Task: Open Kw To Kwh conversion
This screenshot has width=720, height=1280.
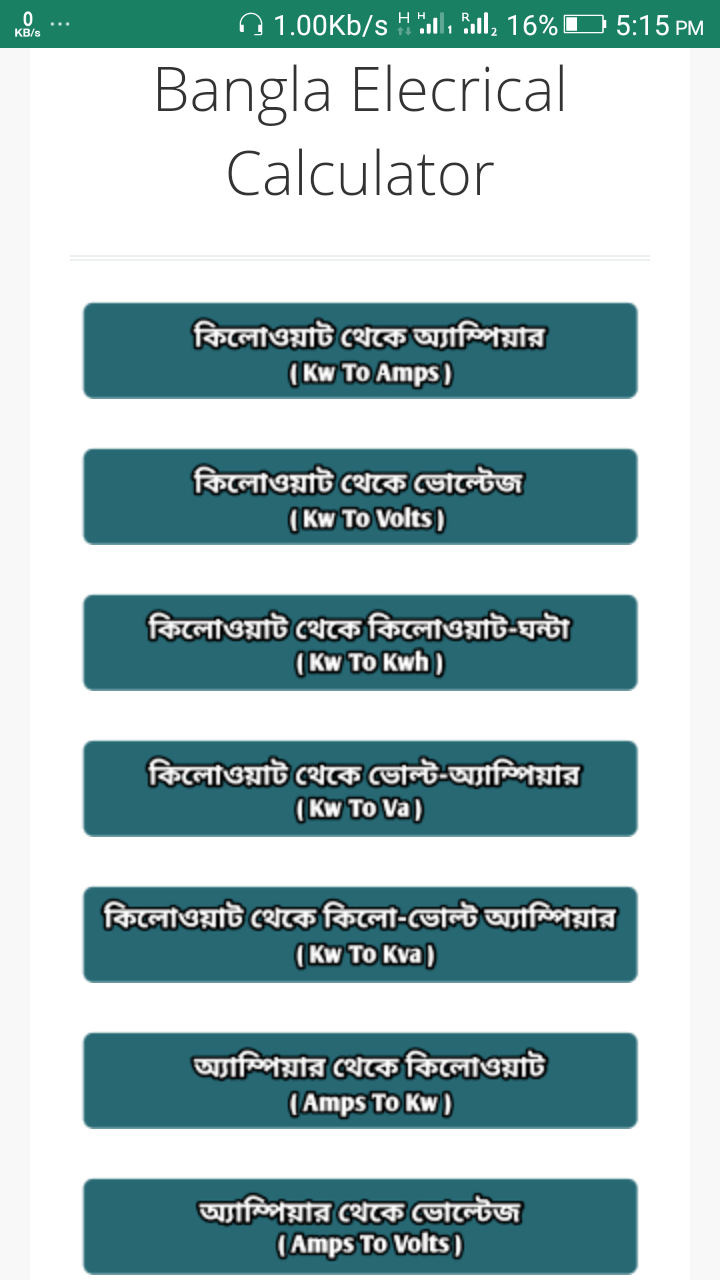Action: 360,643
